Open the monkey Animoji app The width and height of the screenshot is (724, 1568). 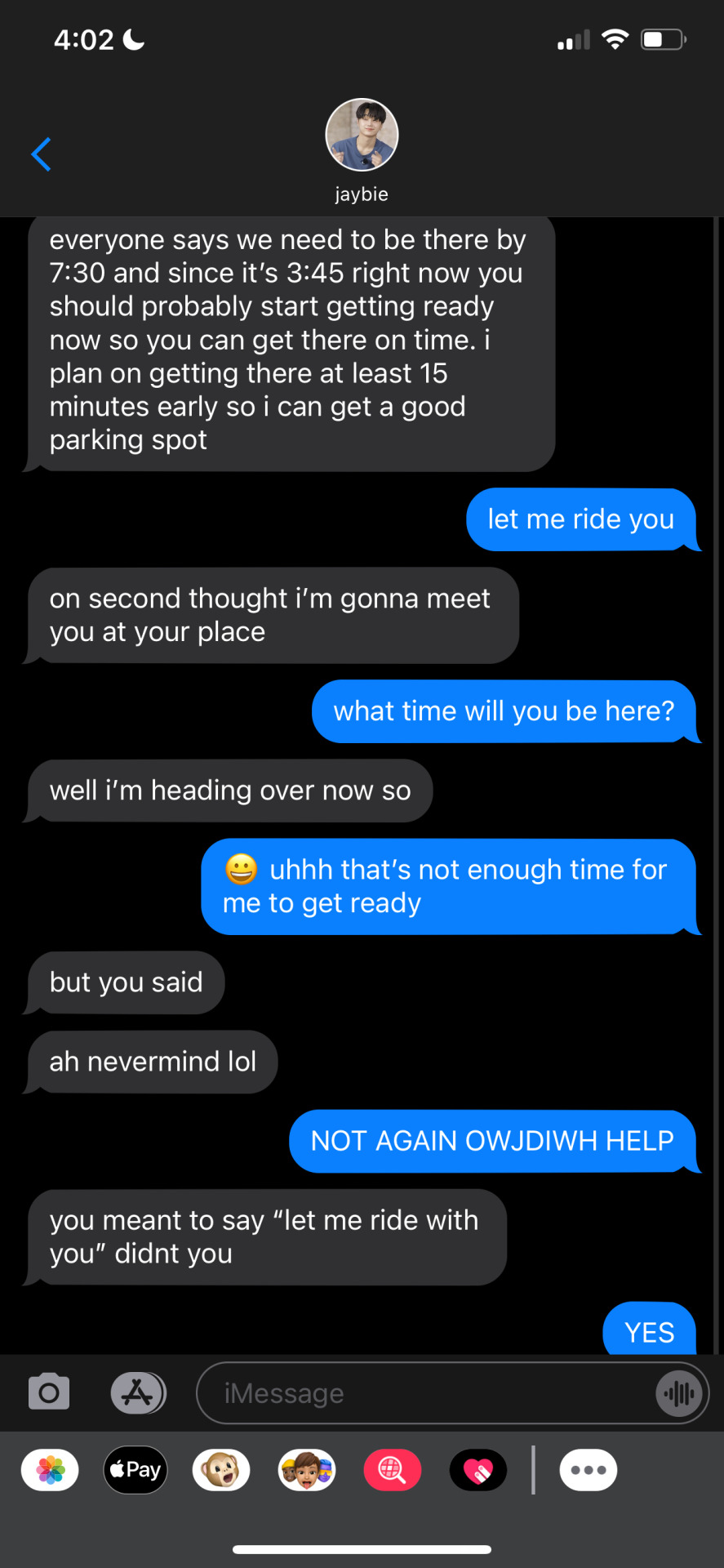tap(221, 1470)
